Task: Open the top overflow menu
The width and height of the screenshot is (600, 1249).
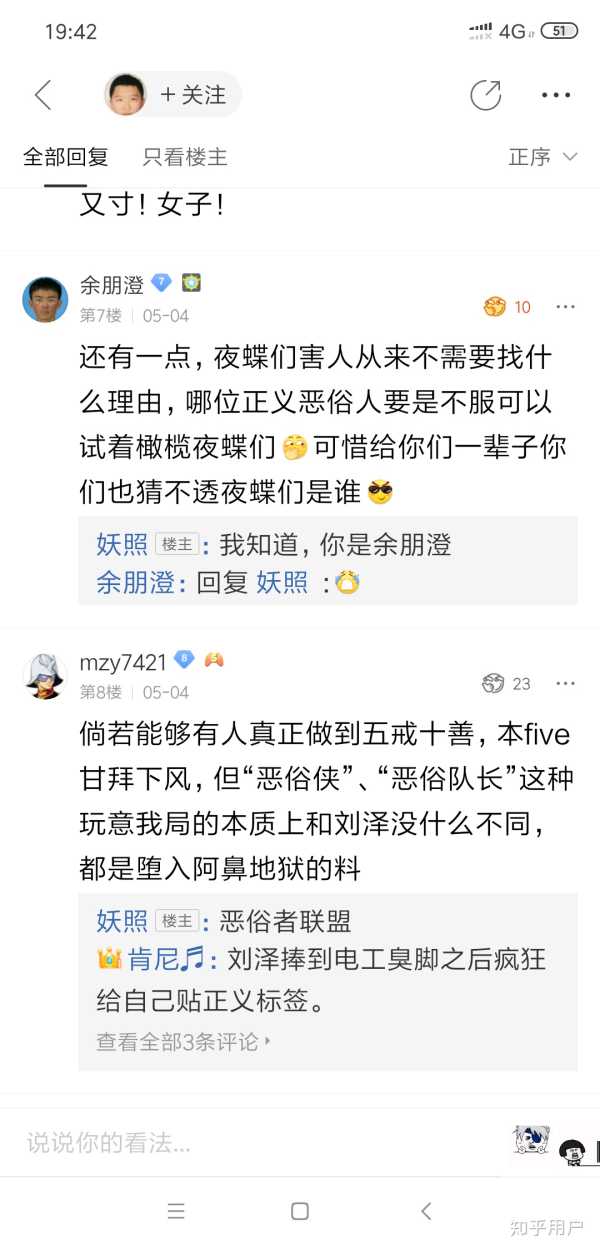Action: coord(555,96)
